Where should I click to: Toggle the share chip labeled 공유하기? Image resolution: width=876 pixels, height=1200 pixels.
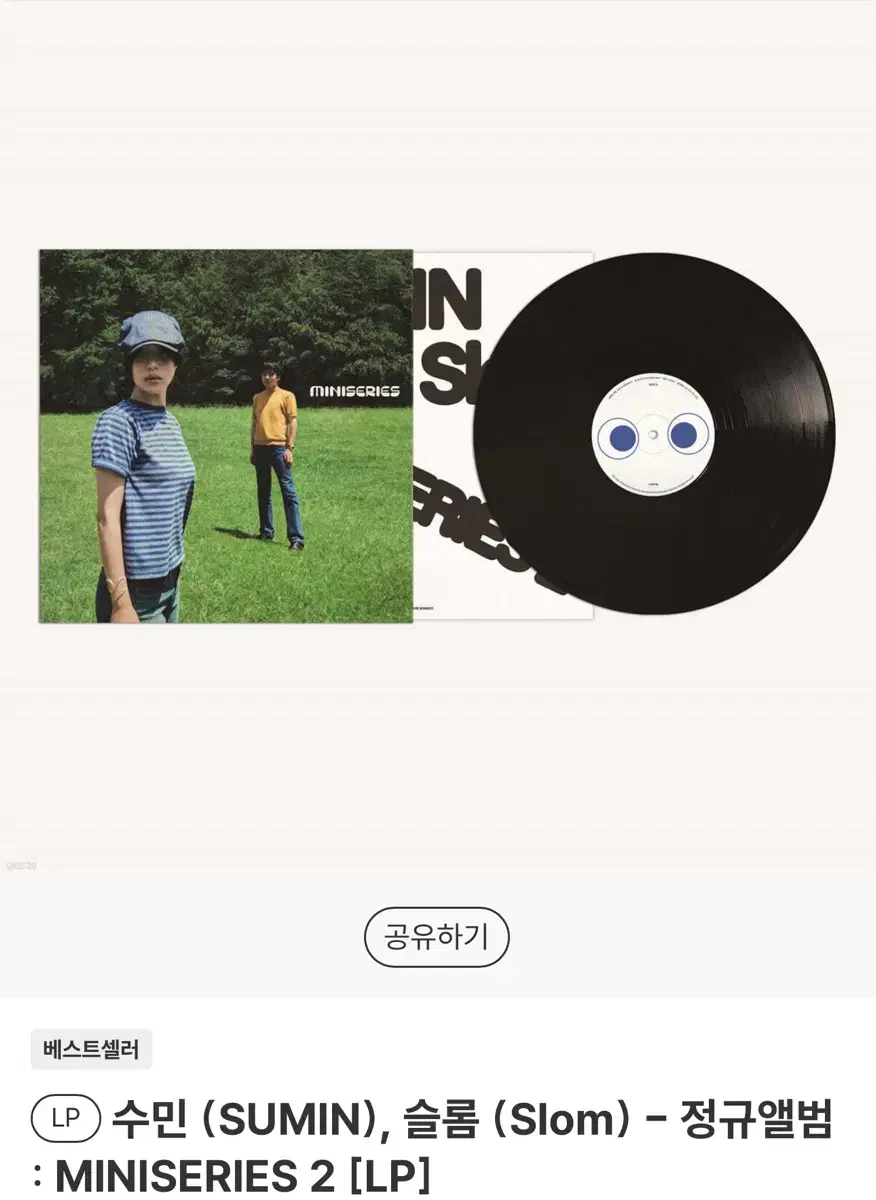coord(438,938)
